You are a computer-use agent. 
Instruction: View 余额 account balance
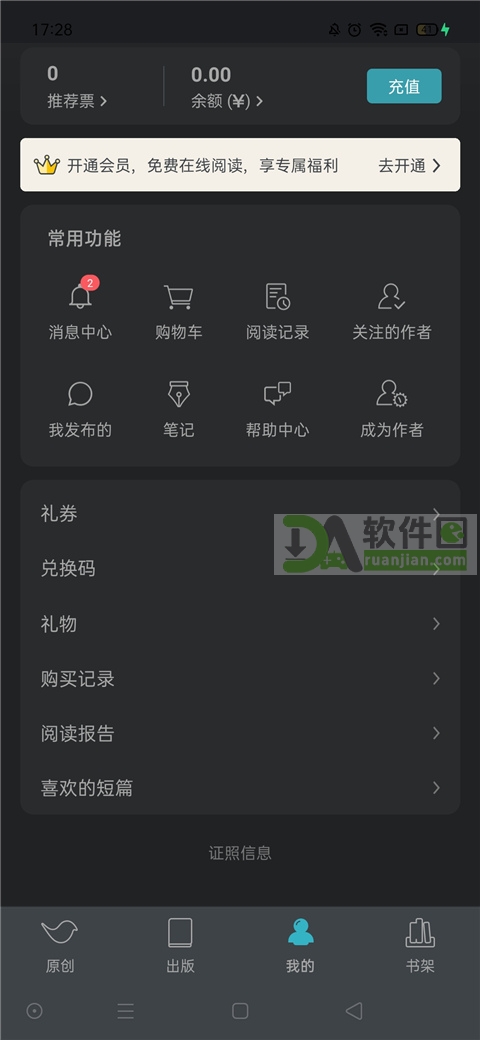(x=227, y=101)
